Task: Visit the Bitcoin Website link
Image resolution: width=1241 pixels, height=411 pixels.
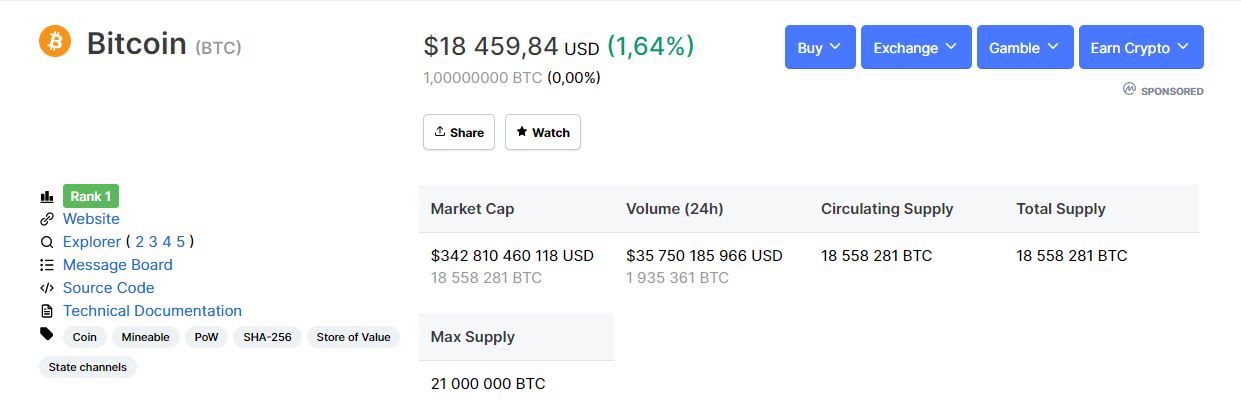Action: pos(91,219)
